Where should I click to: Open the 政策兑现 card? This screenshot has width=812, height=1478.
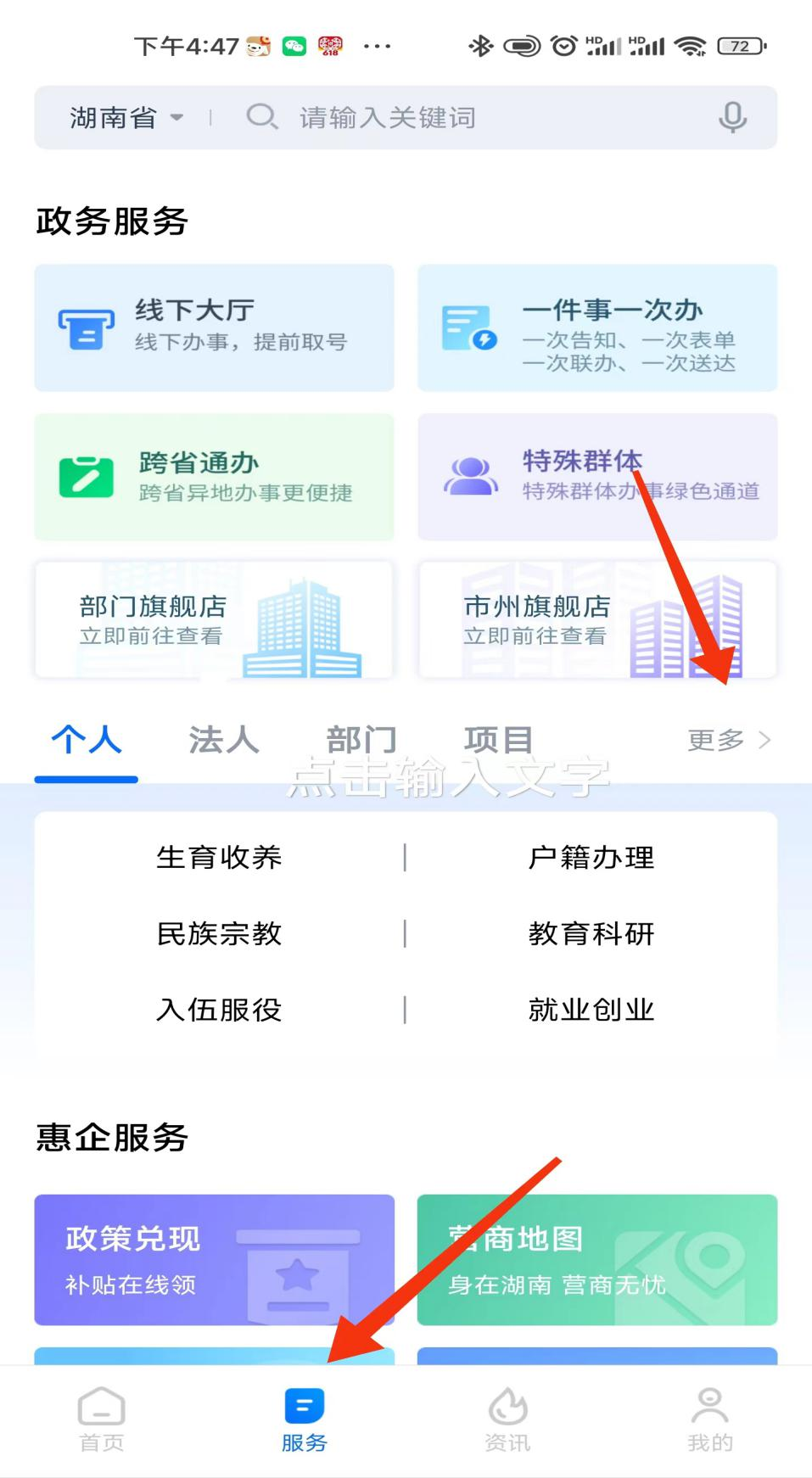coord(214,1260)
